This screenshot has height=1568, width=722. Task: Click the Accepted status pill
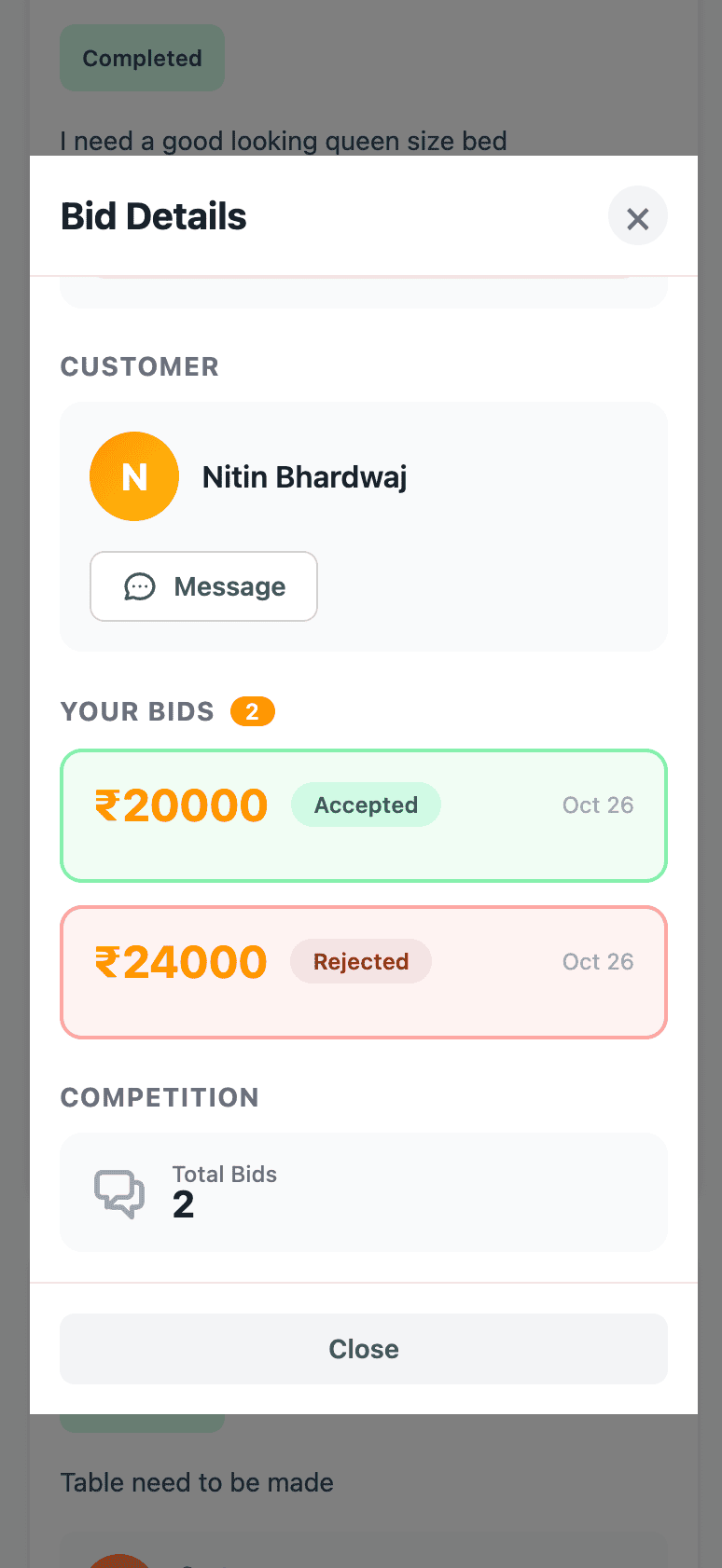(x=366, y=805)
